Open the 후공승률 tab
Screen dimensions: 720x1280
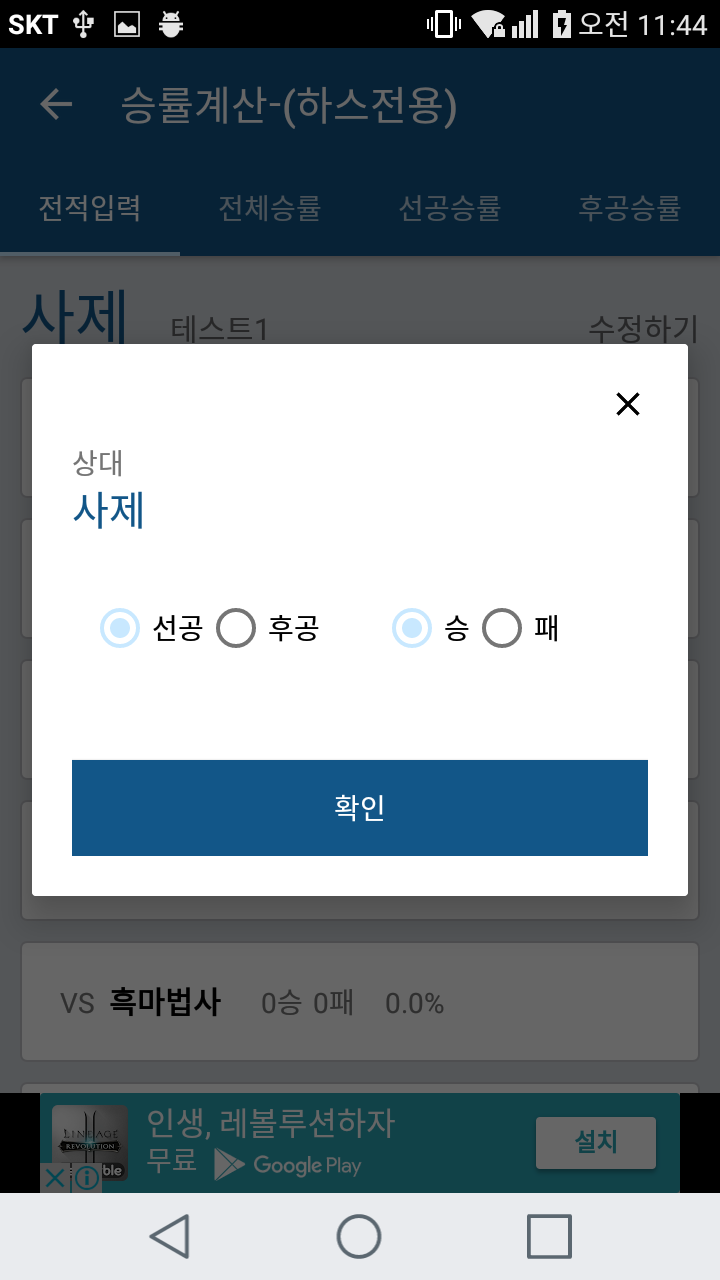[628, 209]
